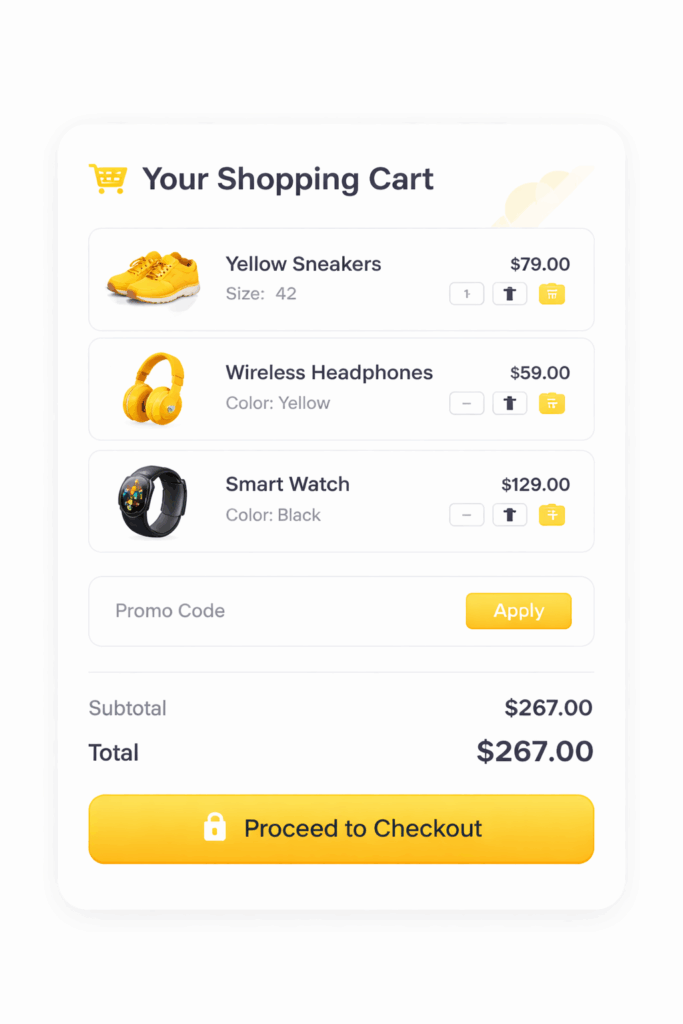Open the Yellow Sneakers product image
The height and width of the screenshot is (1024, 683).
[x=153, y=278]
